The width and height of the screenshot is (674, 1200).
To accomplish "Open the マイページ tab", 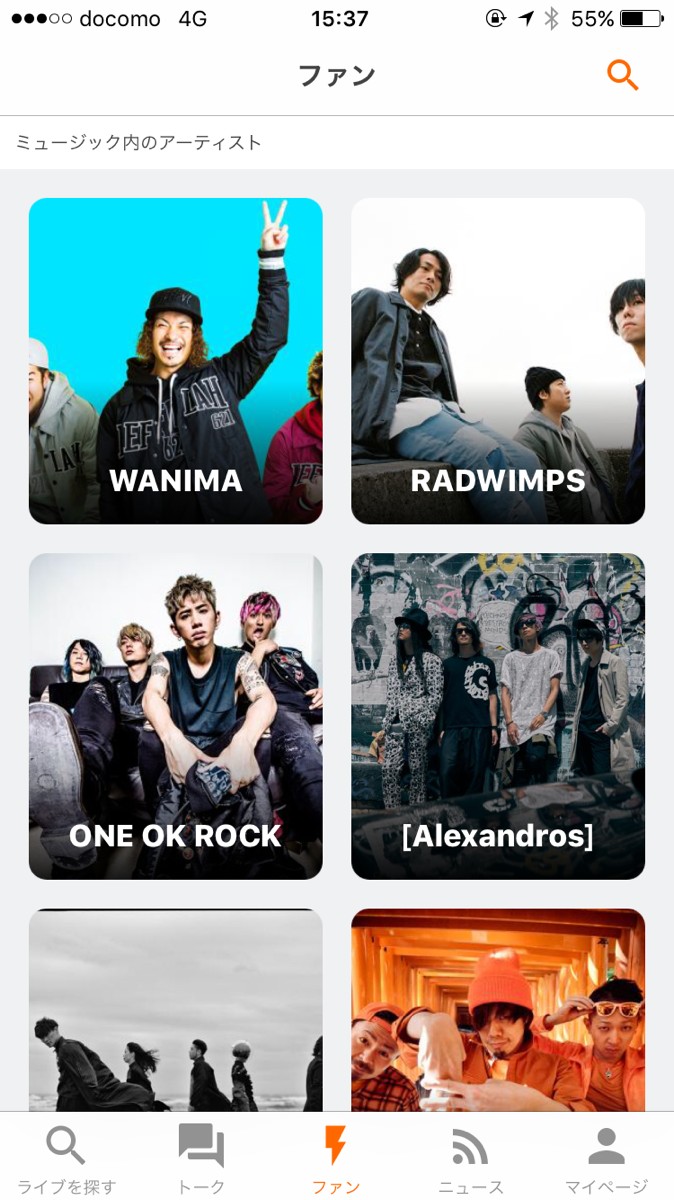I will (606, 1158).
